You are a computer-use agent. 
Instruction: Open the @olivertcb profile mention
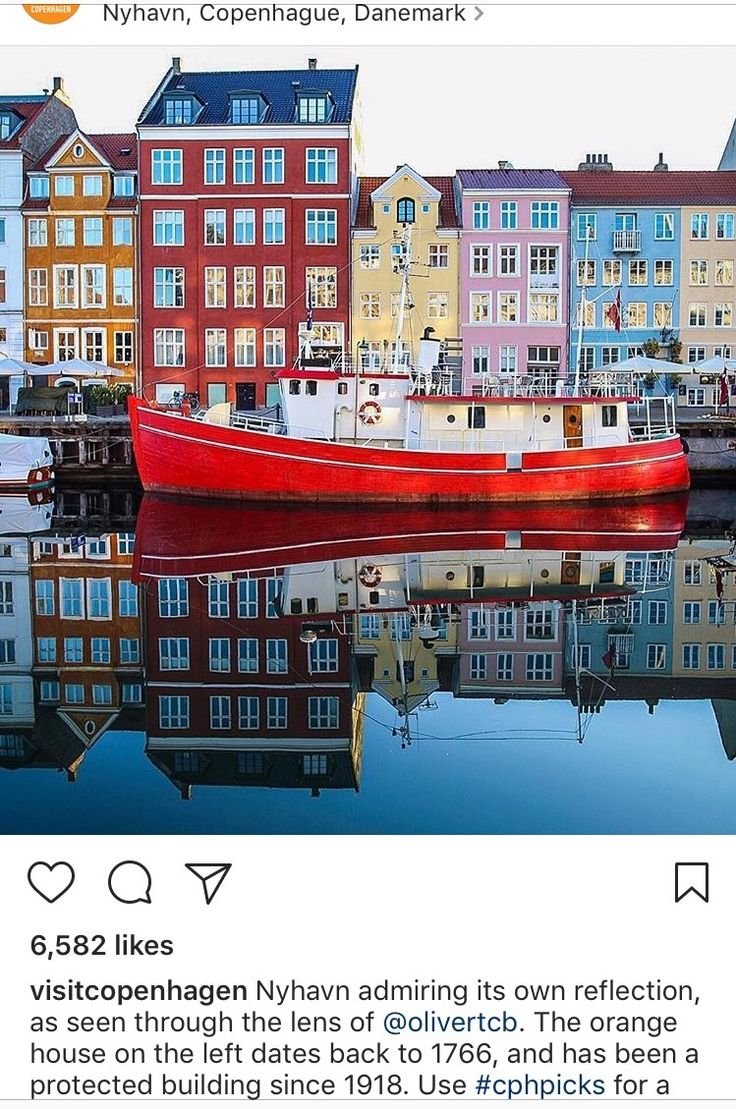[x=449, y=1023]
